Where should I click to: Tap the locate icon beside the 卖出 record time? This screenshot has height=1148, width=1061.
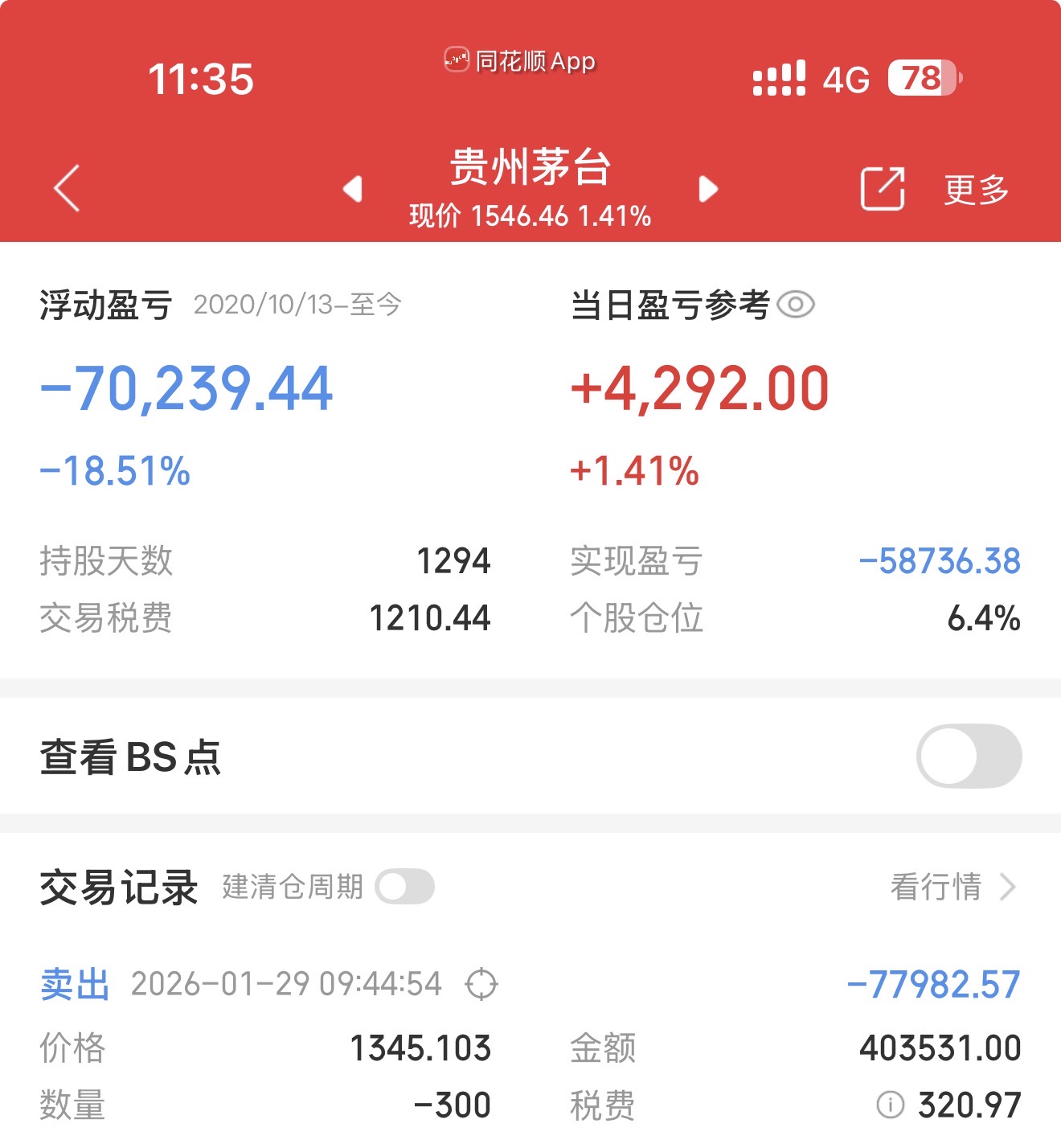click(481, 984)
